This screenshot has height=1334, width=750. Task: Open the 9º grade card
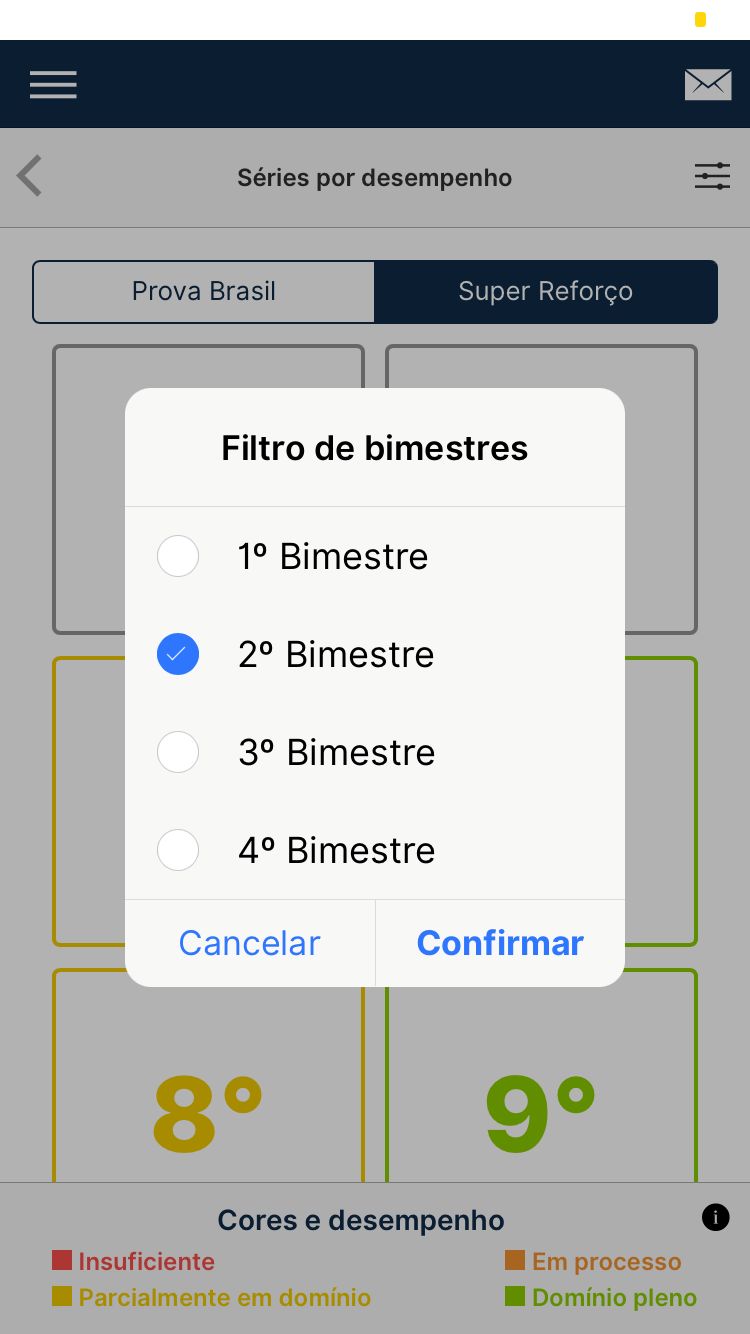pos(541,1075)
